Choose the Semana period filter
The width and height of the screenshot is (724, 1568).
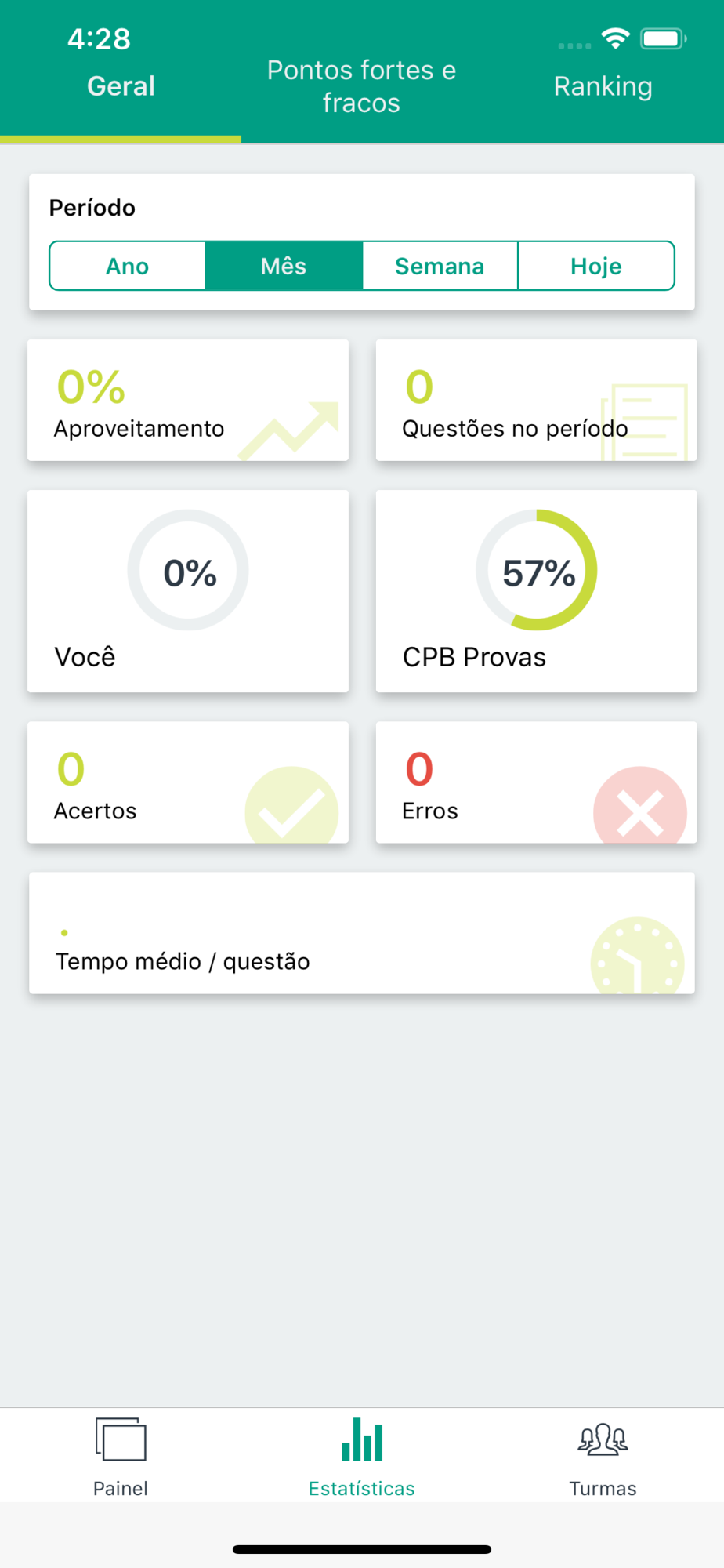(x=440, y=266)
